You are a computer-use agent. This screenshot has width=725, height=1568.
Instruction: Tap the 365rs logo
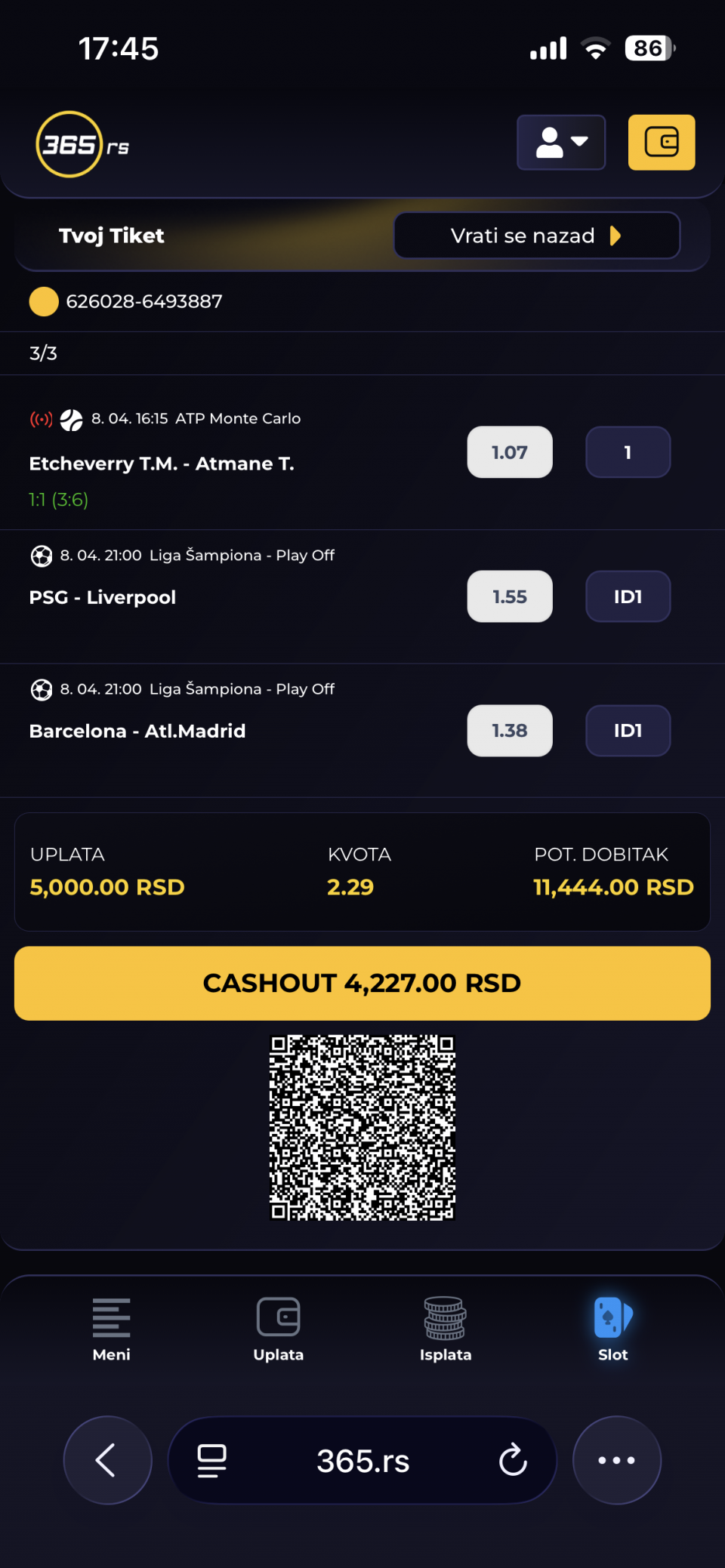[x=82, y=144]
